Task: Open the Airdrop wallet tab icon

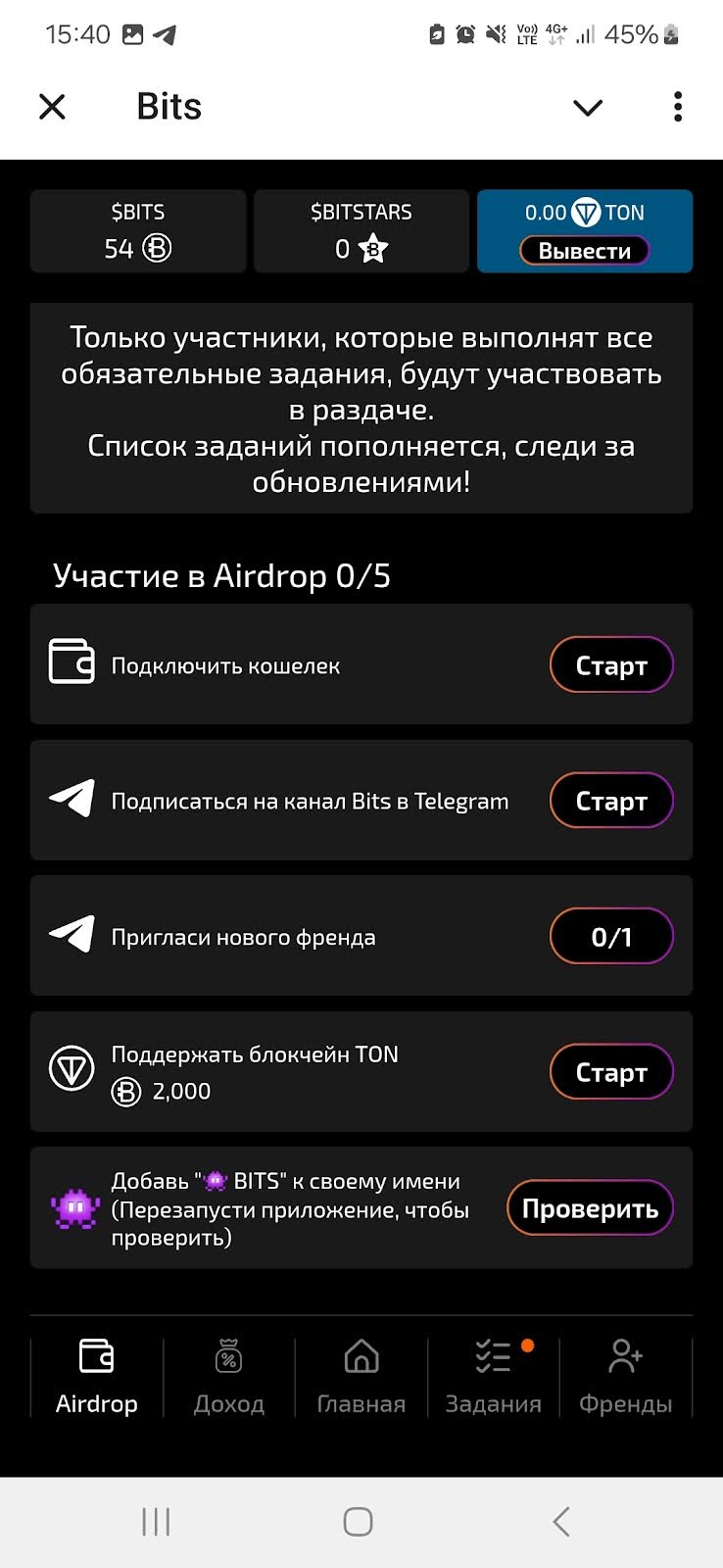Action: pos(96,1357)
